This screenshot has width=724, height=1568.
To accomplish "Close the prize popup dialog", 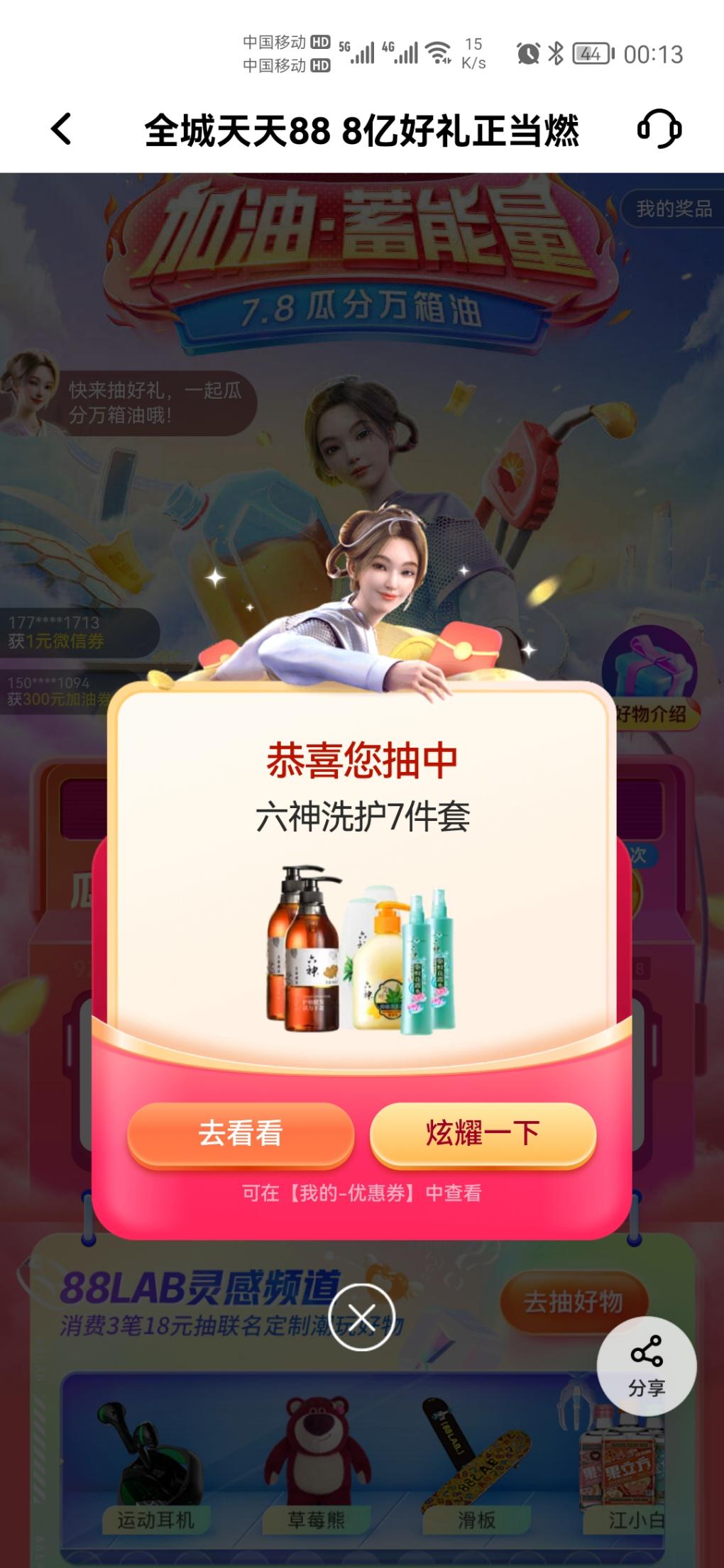I will point(362,1318).
